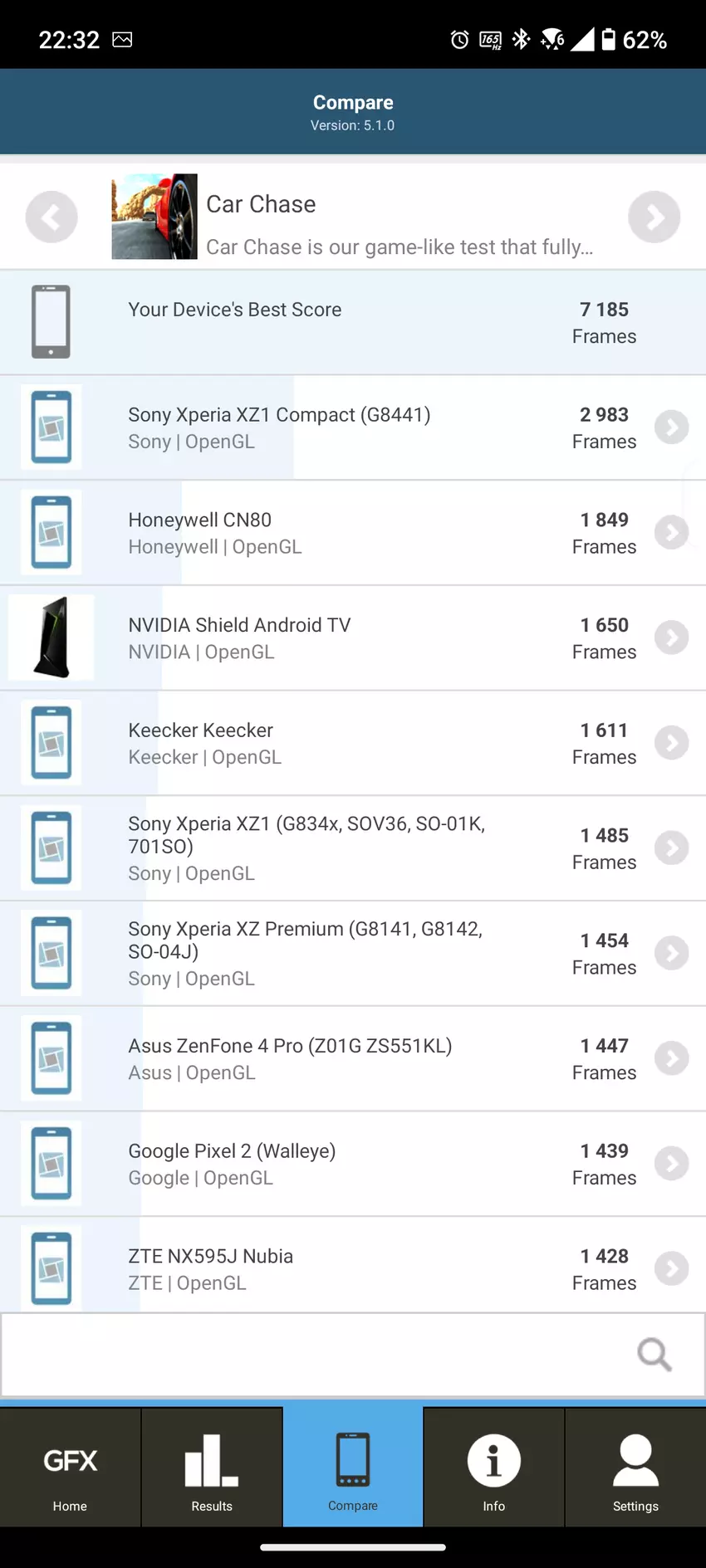Tap the device search field

pyautogui.click(x=316, y=1355)
